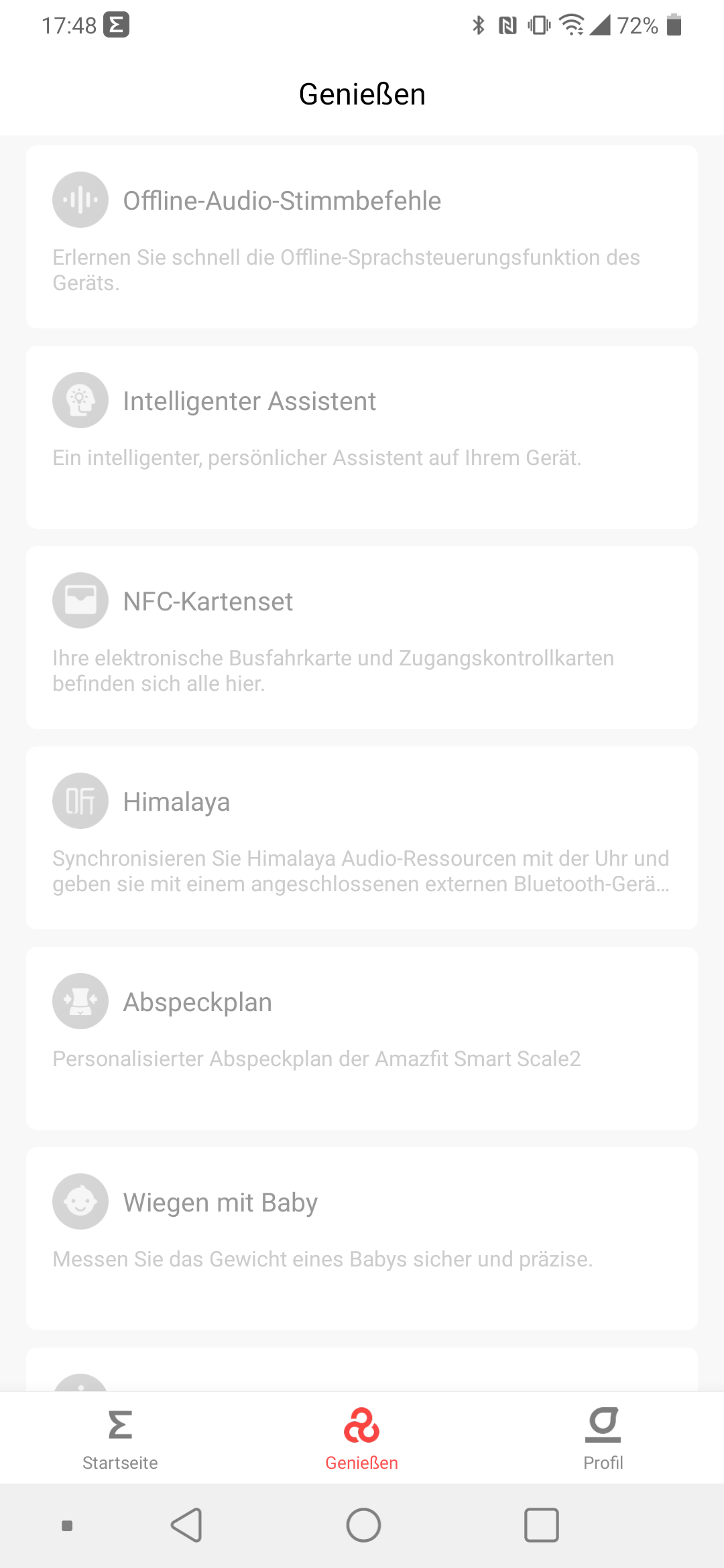View the Abspeckplan card
Image resolution: width=724 pixels, height=1568 pixels.
362,1038
